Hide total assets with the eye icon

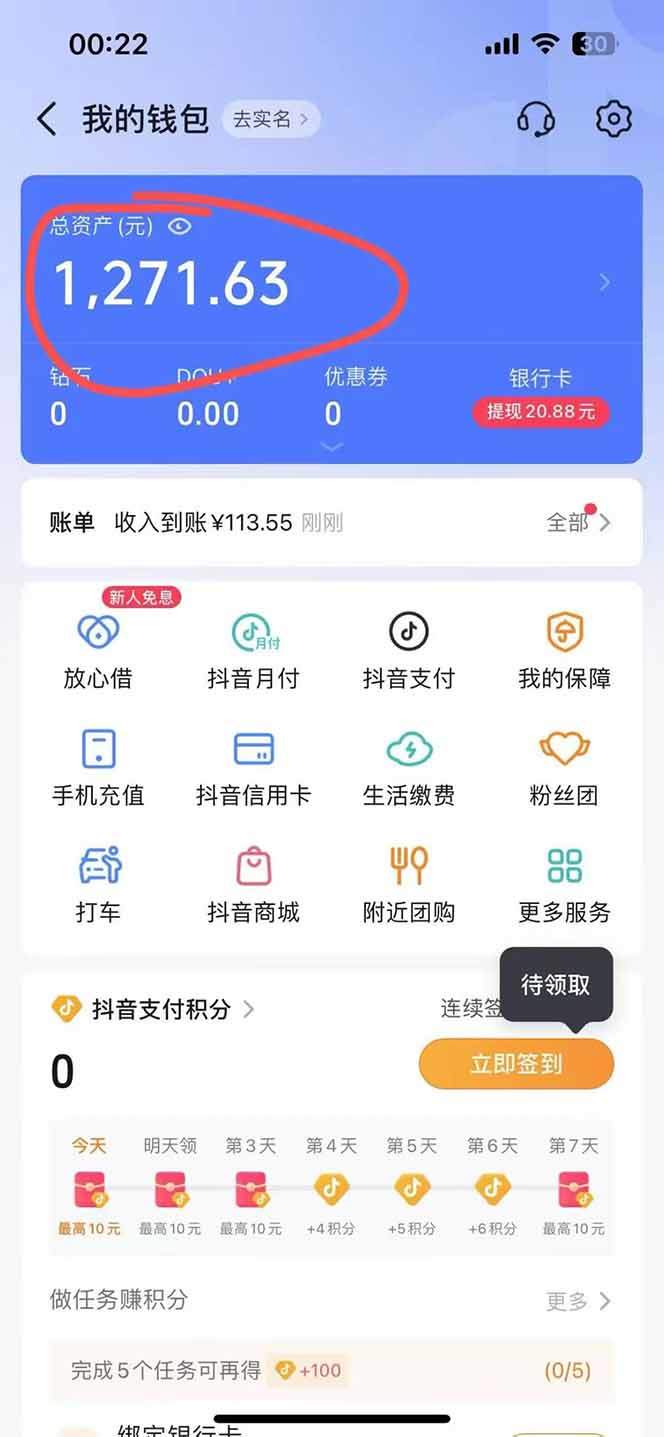point(179,226)
